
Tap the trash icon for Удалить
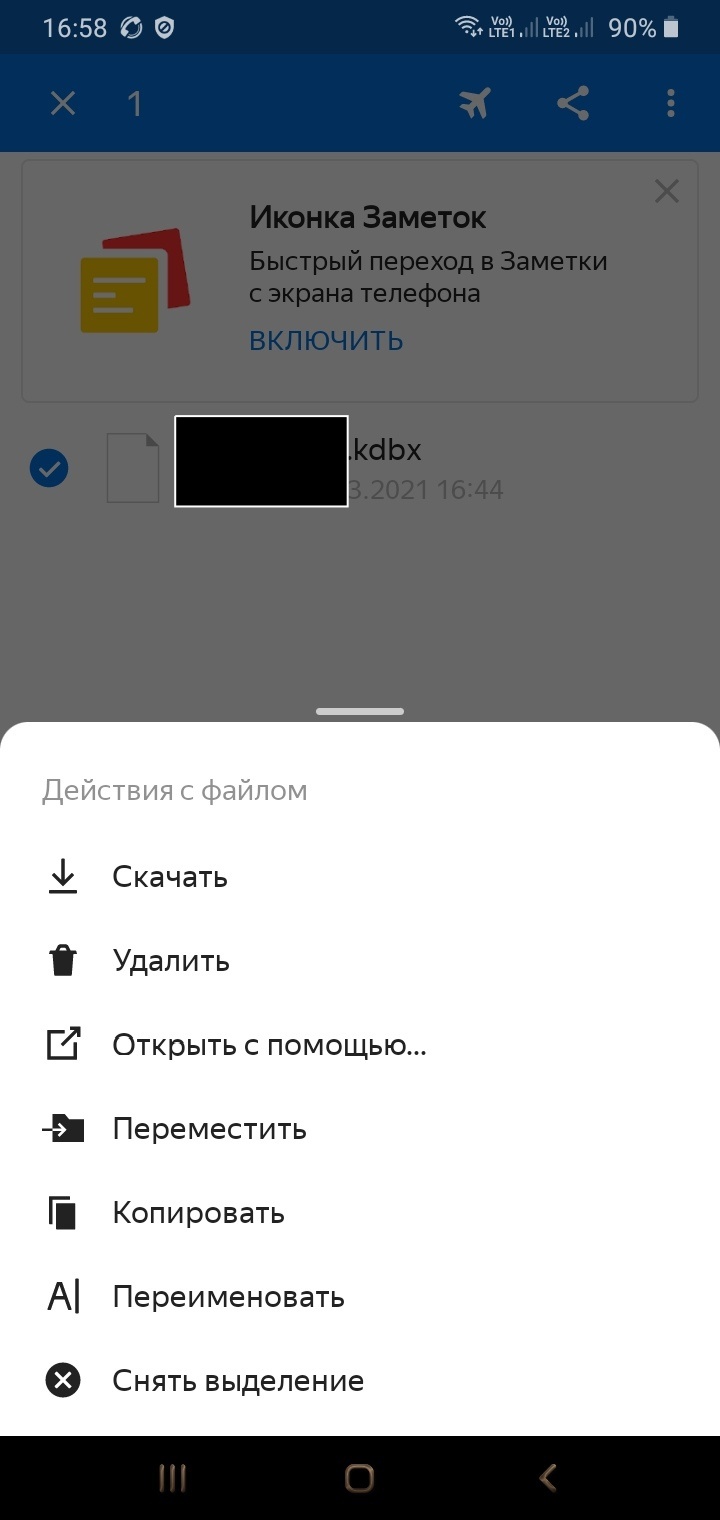(x=63, y=960)
